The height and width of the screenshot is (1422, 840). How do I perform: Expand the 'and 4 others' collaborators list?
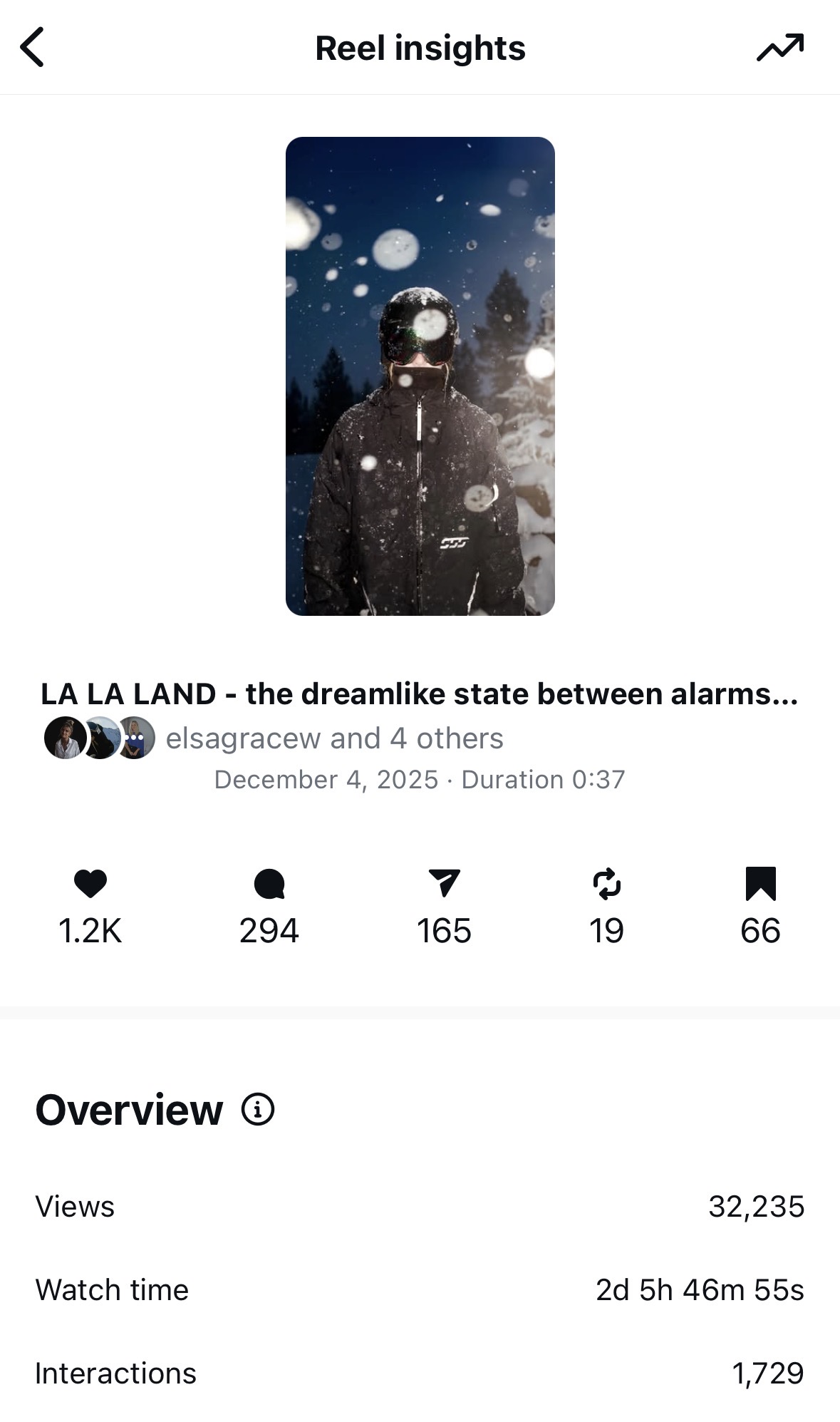pyautogui.click(x=417, y=738)
